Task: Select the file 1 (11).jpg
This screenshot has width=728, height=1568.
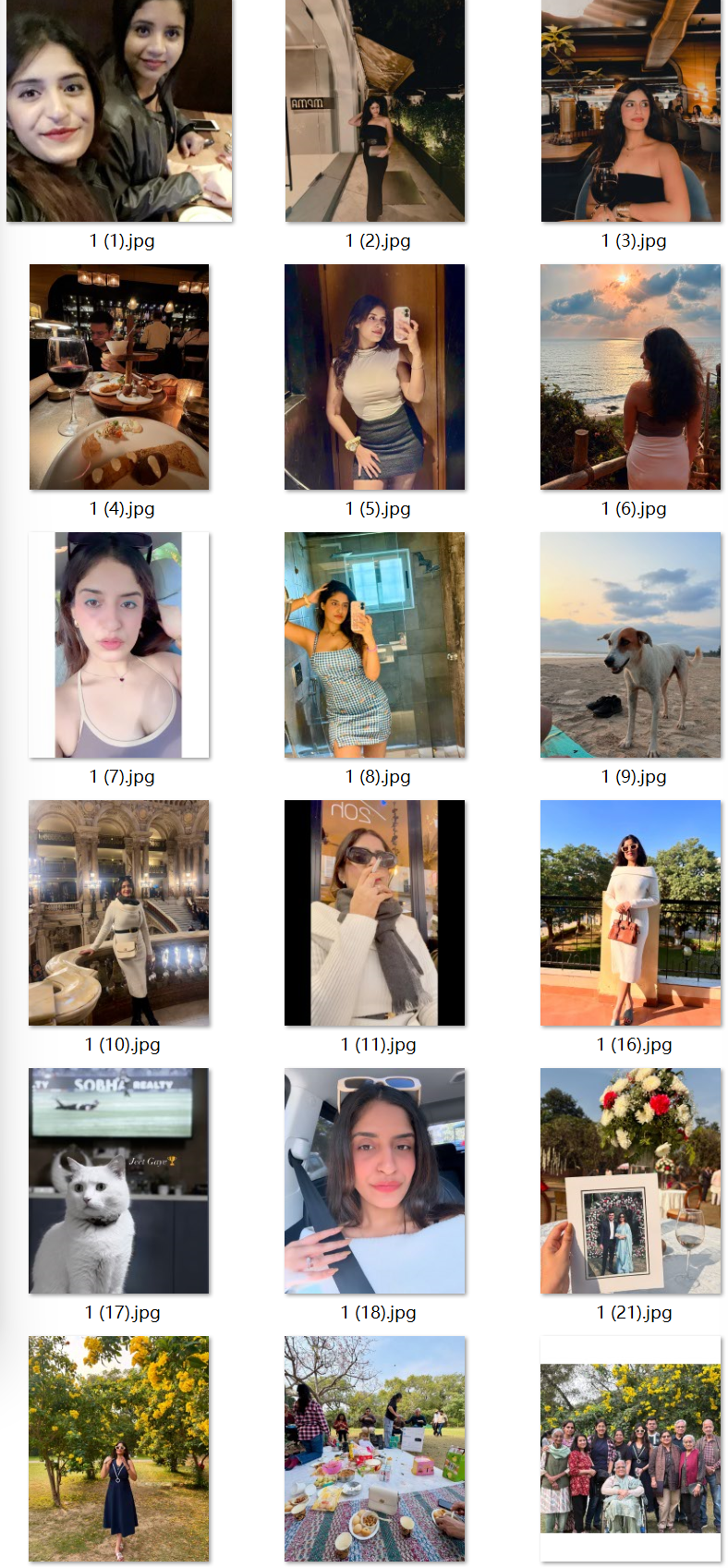Action: tap(375, 913)
